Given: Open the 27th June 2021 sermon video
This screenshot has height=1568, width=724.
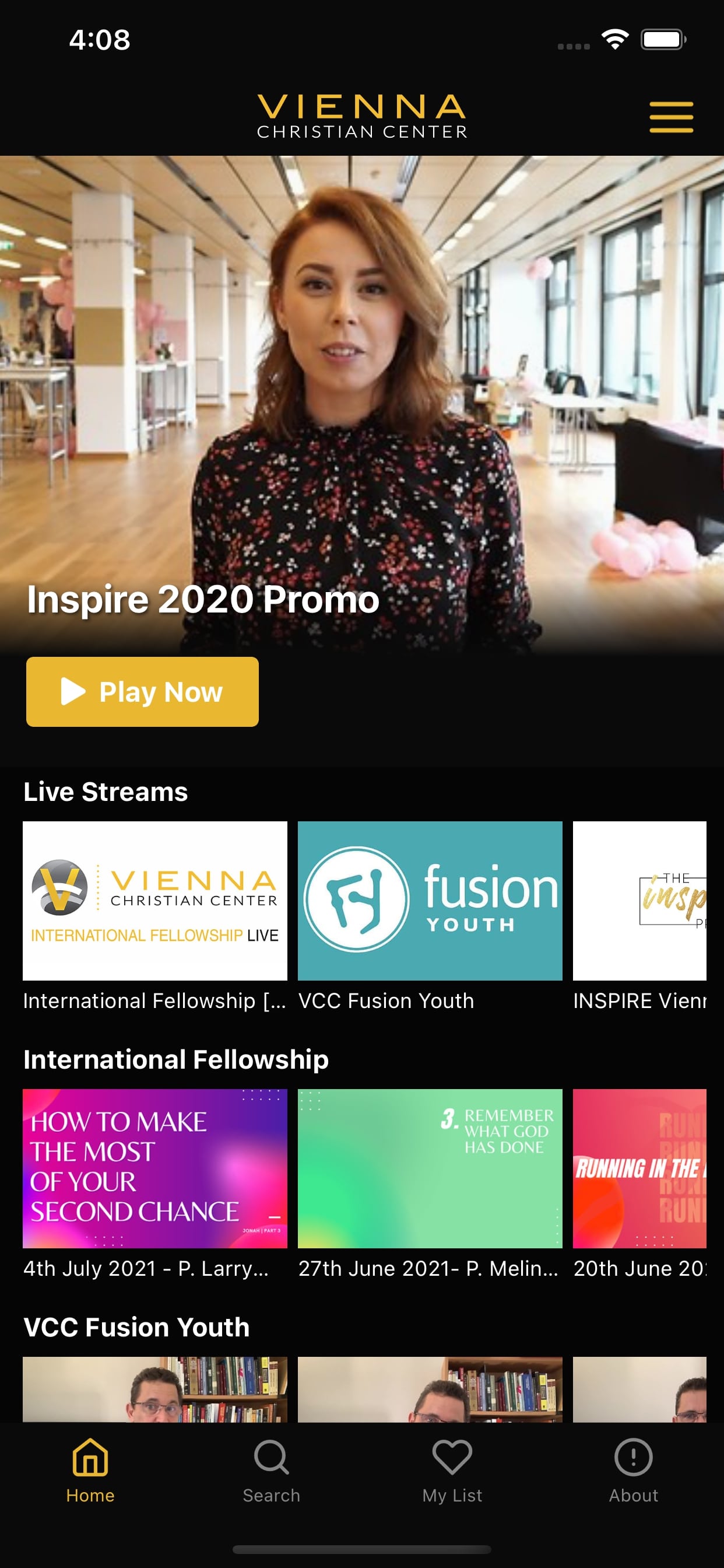Looking at the screenshot, I should tap(430, 1168).
